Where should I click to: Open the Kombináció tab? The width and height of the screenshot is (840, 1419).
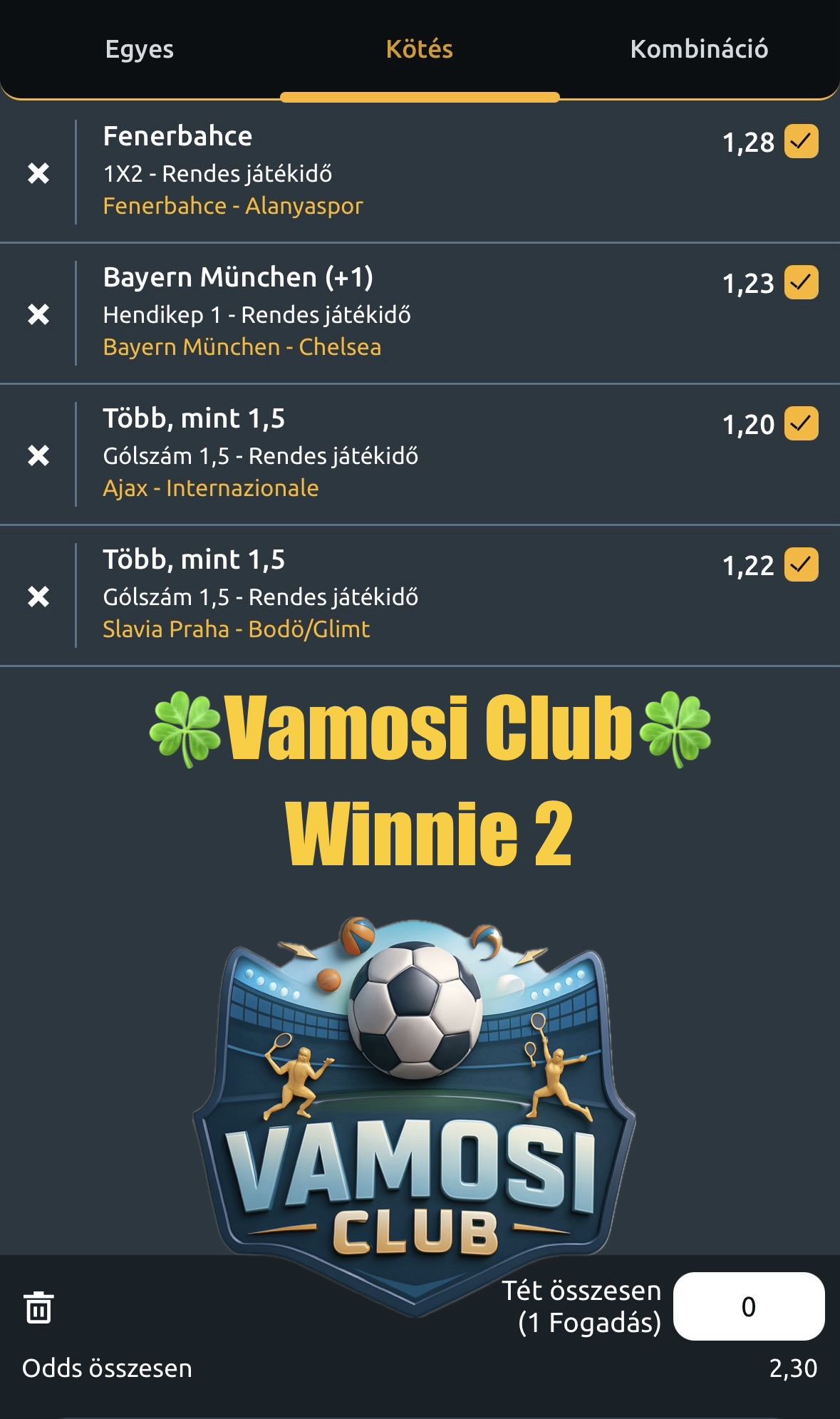click(x=699, y=49)
